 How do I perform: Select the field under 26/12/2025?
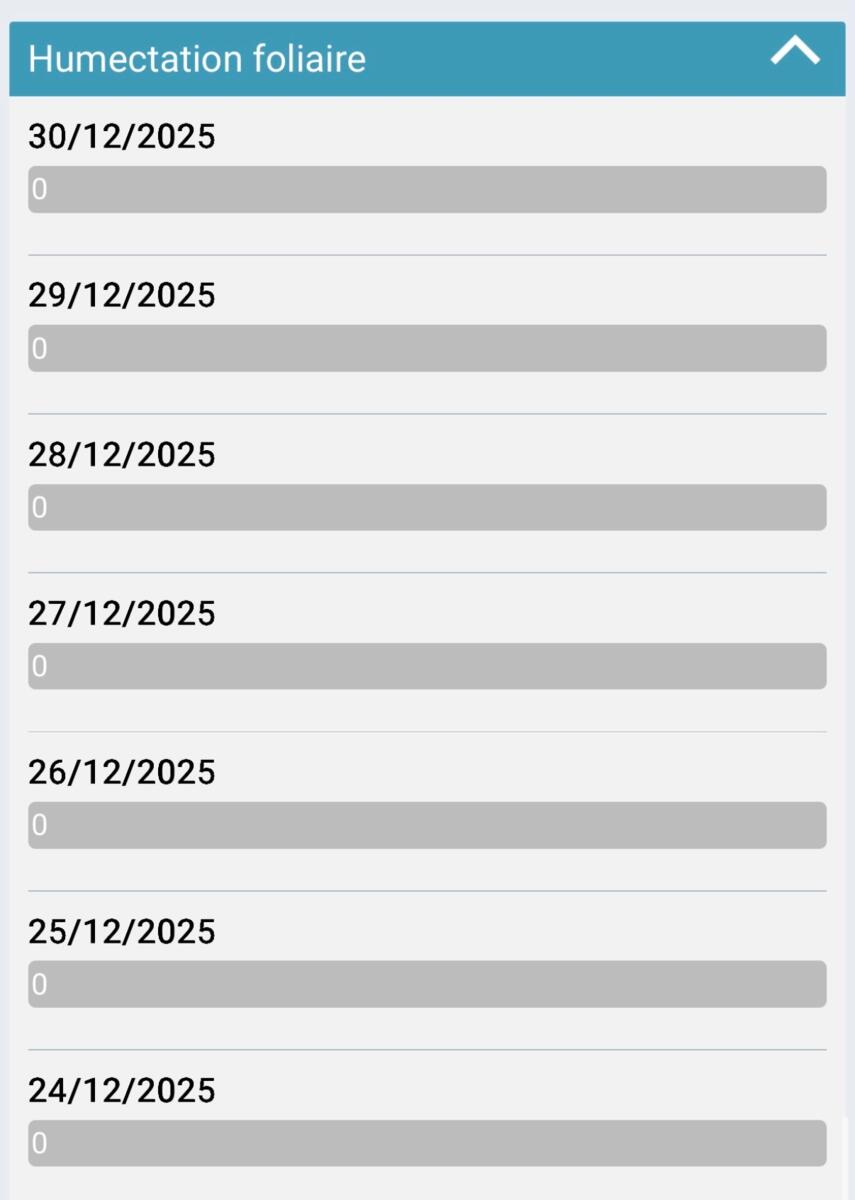point(427,825)
